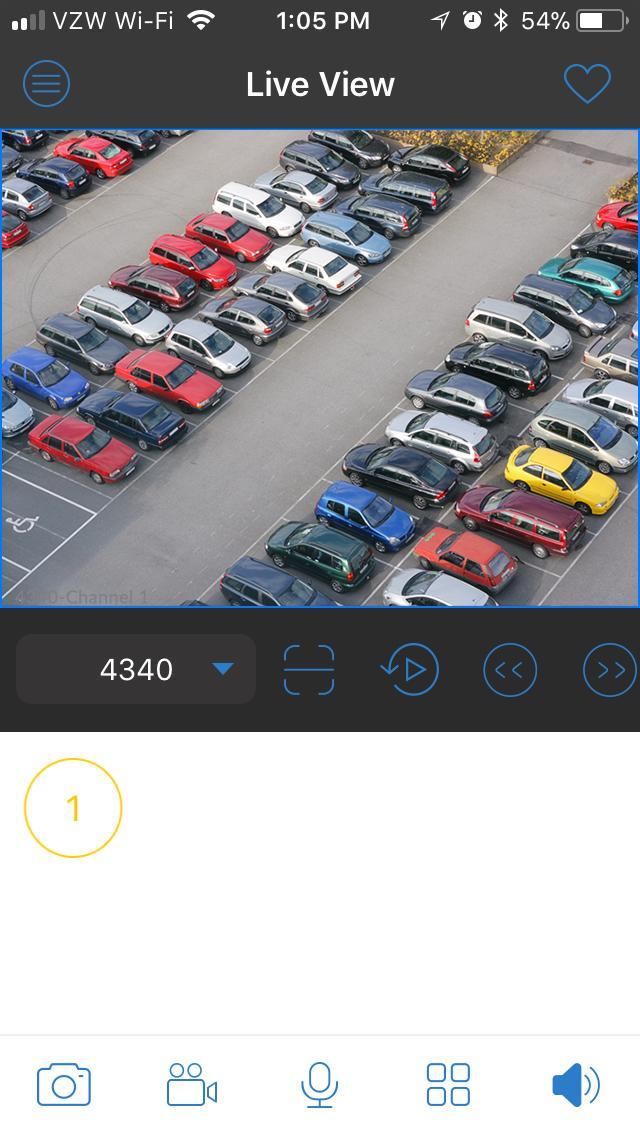Change the split-screen grid layout
This screenshot has width=640, height=1136.
point(448,1085)
